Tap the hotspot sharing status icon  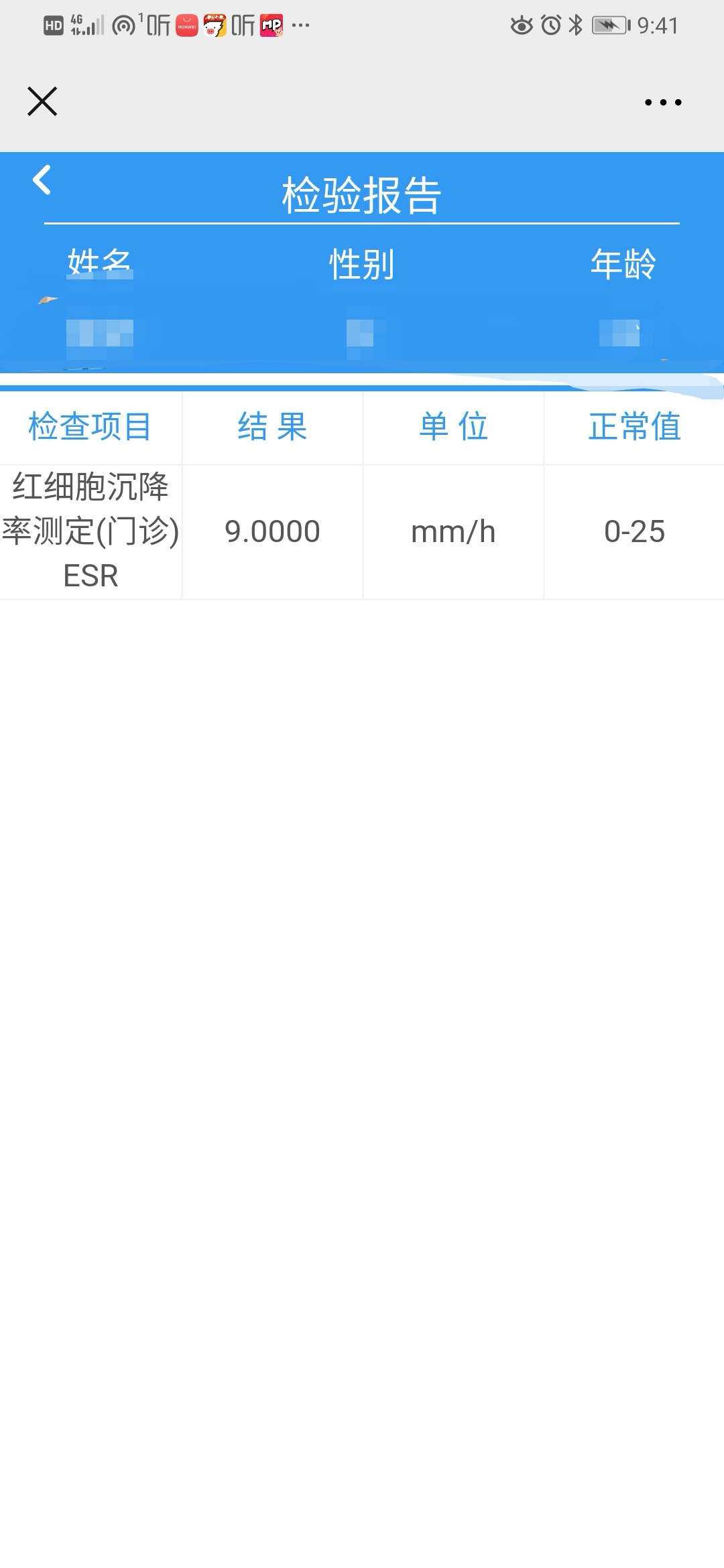[x=124, y=25]
